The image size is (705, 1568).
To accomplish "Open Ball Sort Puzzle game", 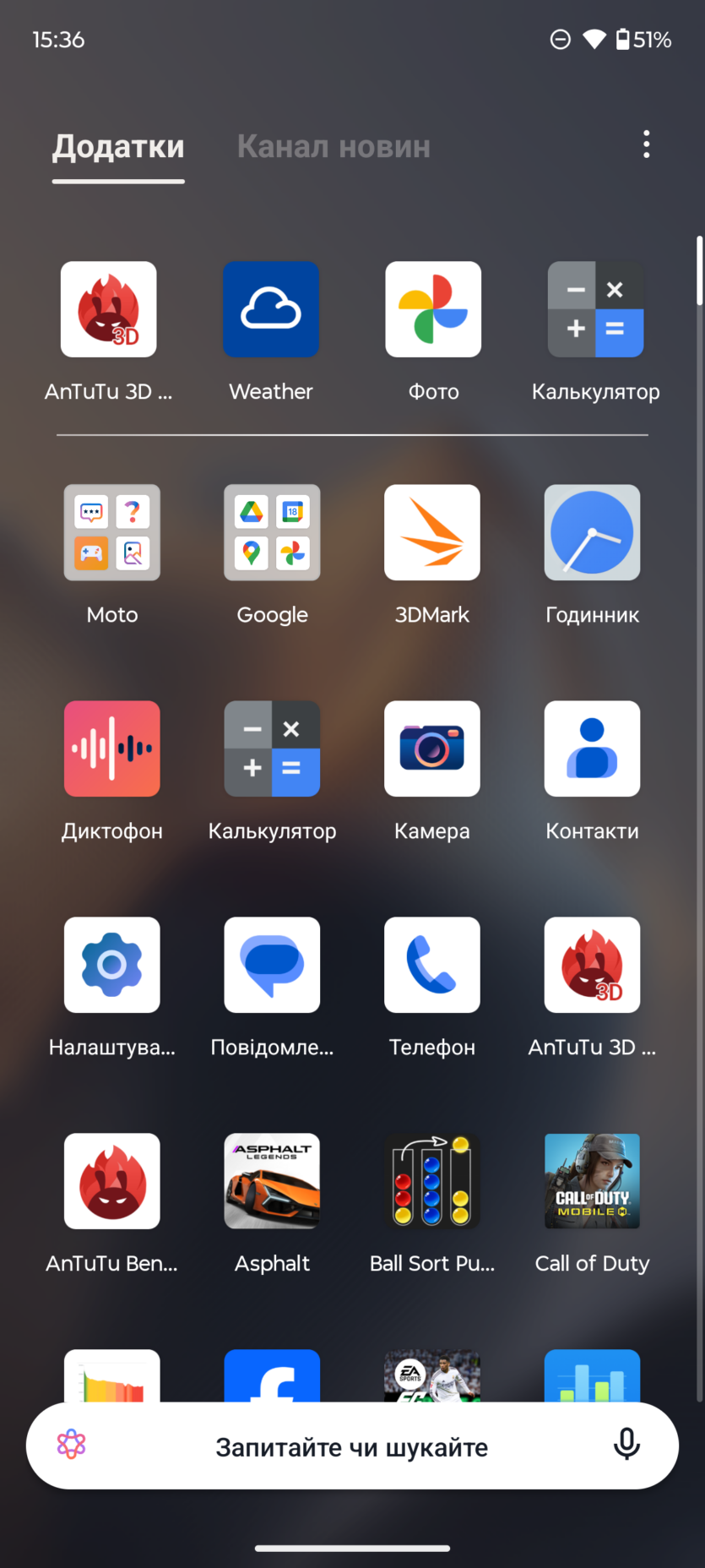I will click(432, 1182).
